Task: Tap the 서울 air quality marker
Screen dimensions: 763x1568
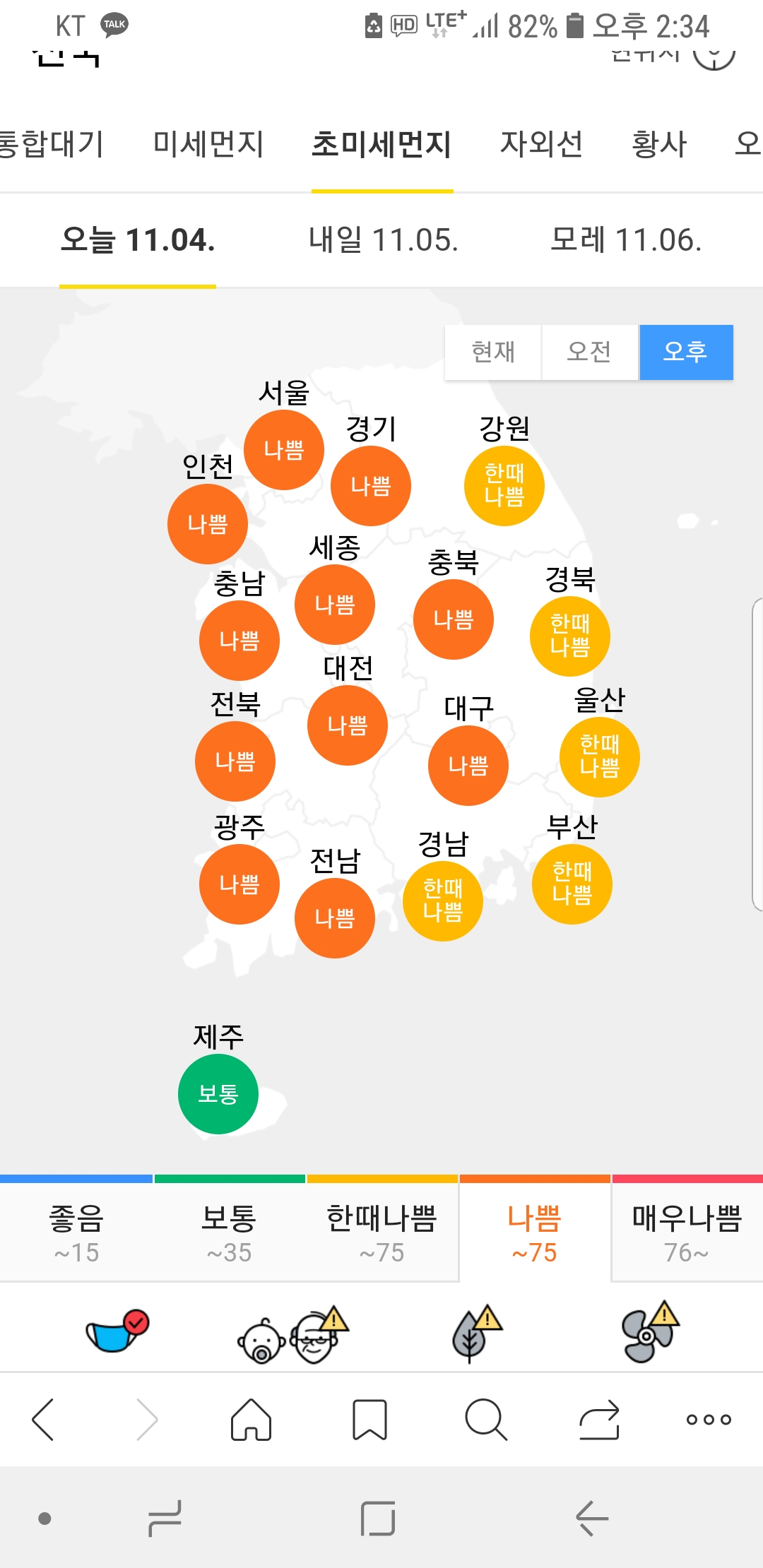Action: (284, 450)
